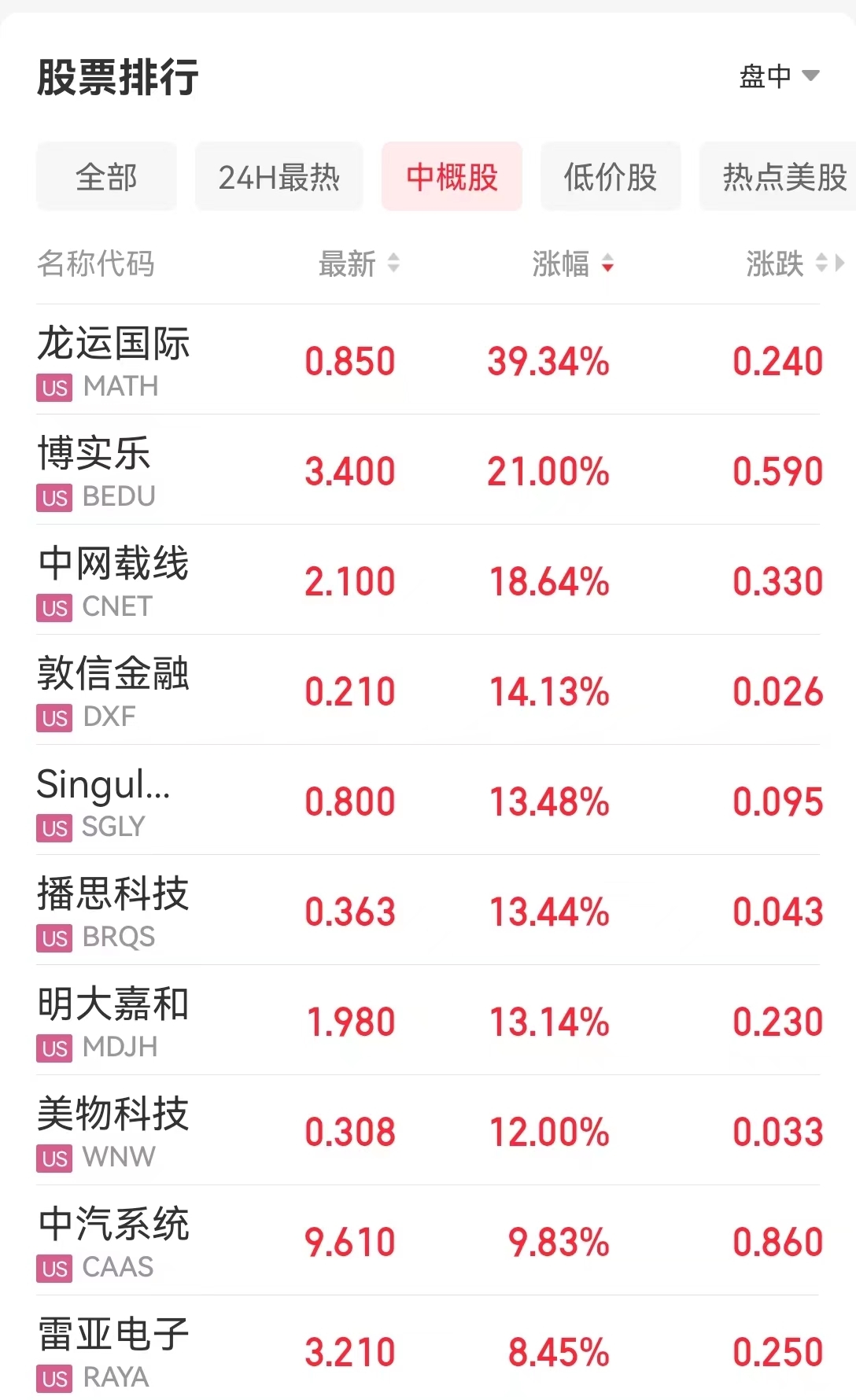Screen dimensions: 856x1400
Task: Open the 明大嘉和 MDJH stock row
Action: point(428,1020)
